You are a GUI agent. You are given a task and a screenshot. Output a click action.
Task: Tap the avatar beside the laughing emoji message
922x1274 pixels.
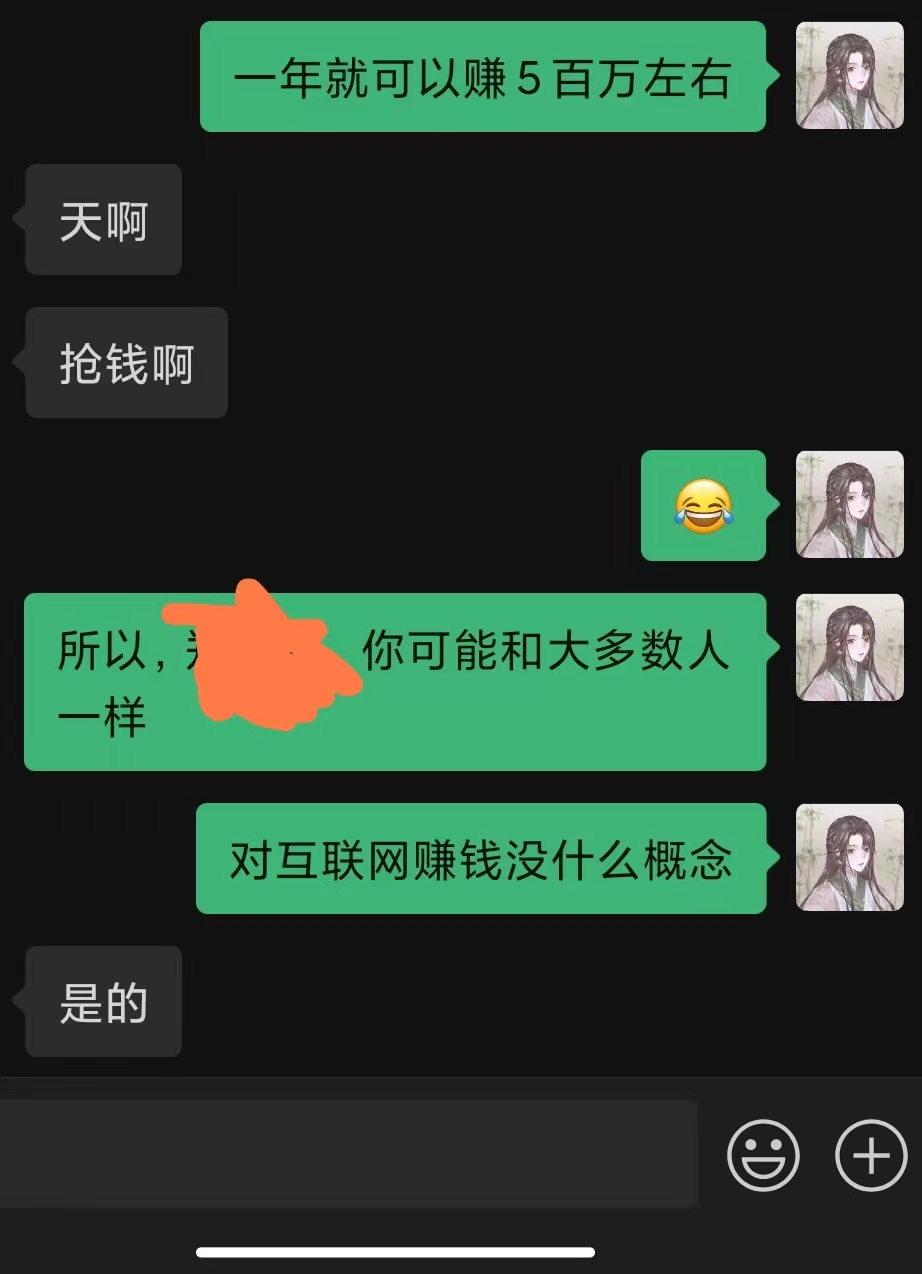click(x=849, y=505)
